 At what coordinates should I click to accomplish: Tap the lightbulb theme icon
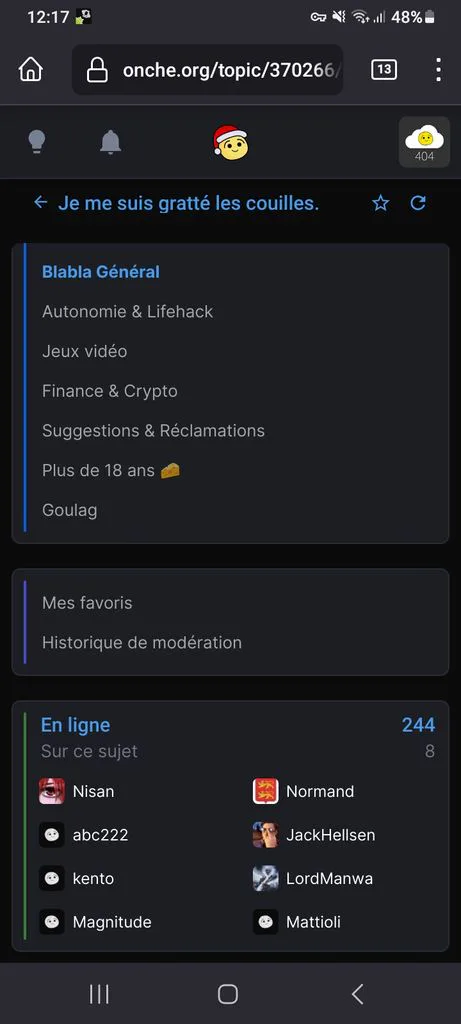[37, 141]
